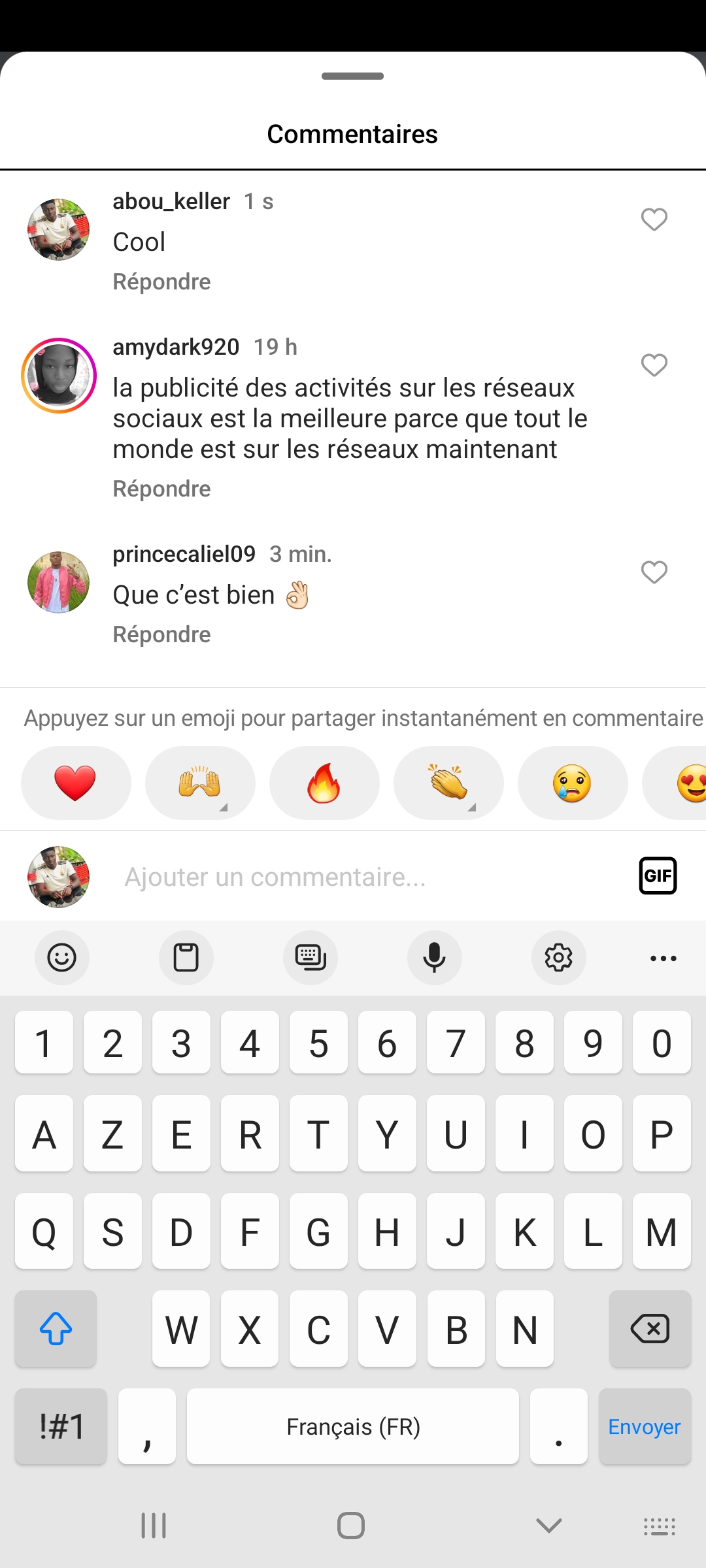Viewport: 706px width, 1568px height.
Task: Like princecaliel09's comment
Action: pos(654,572)
